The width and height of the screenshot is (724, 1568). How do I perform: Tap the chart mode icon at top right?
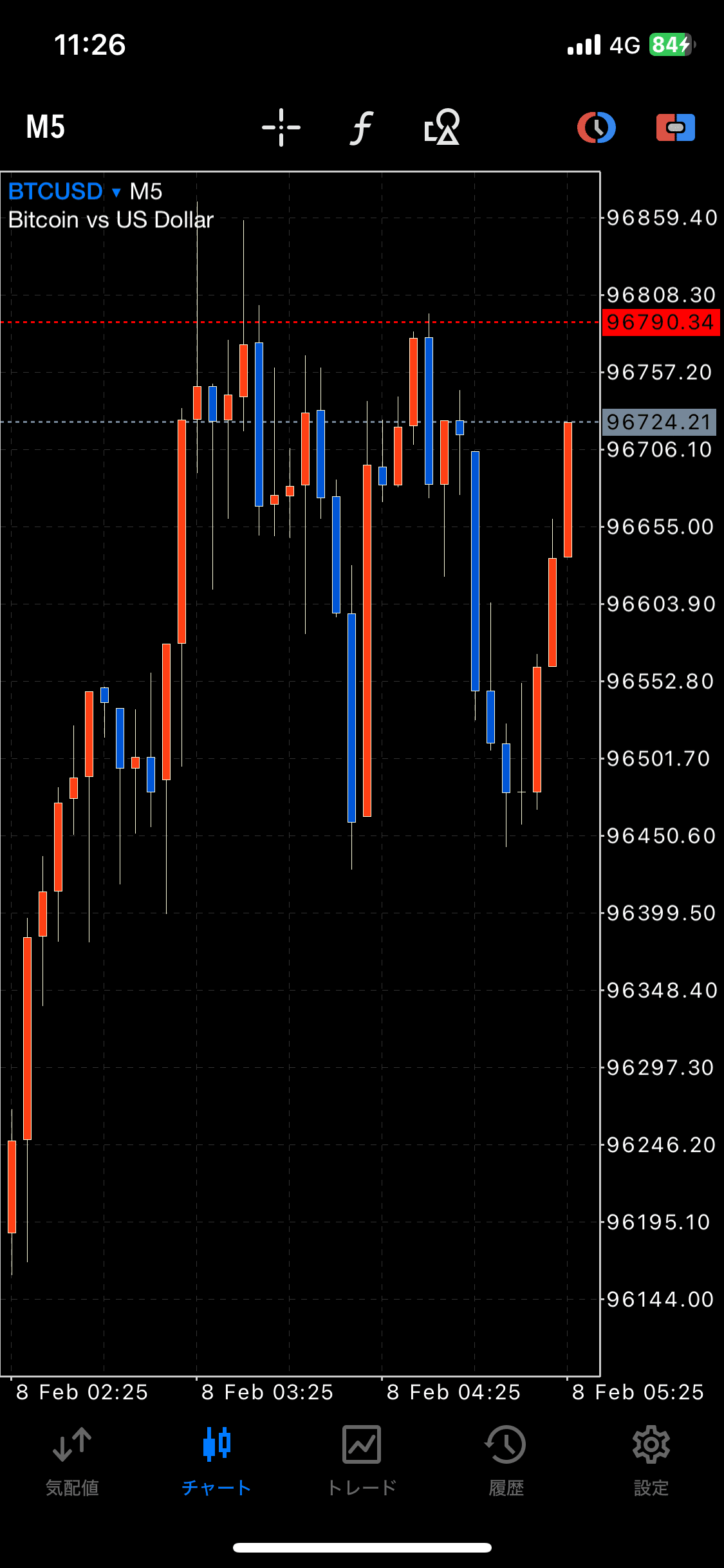675,127
